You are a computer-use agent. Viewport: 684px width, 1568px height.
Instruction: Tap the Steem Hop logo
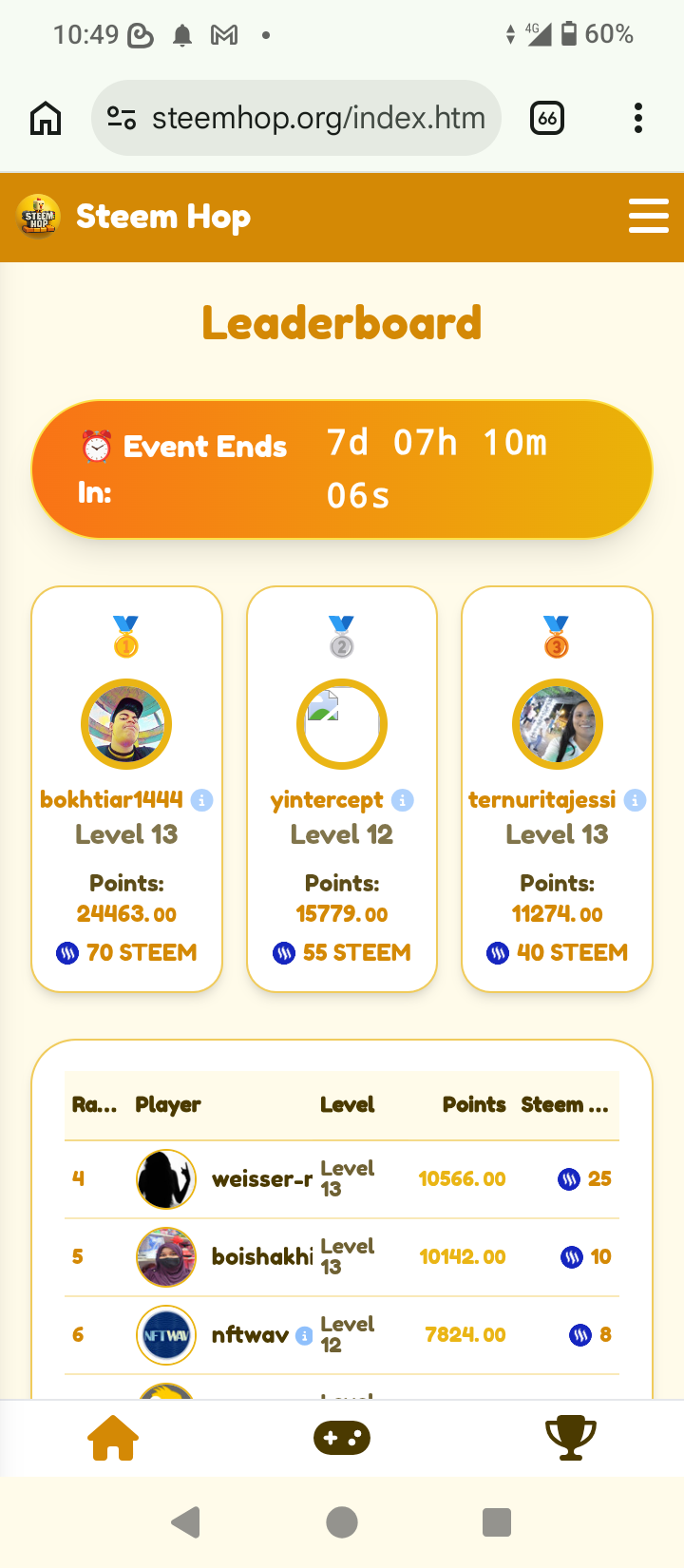(39, 216)
